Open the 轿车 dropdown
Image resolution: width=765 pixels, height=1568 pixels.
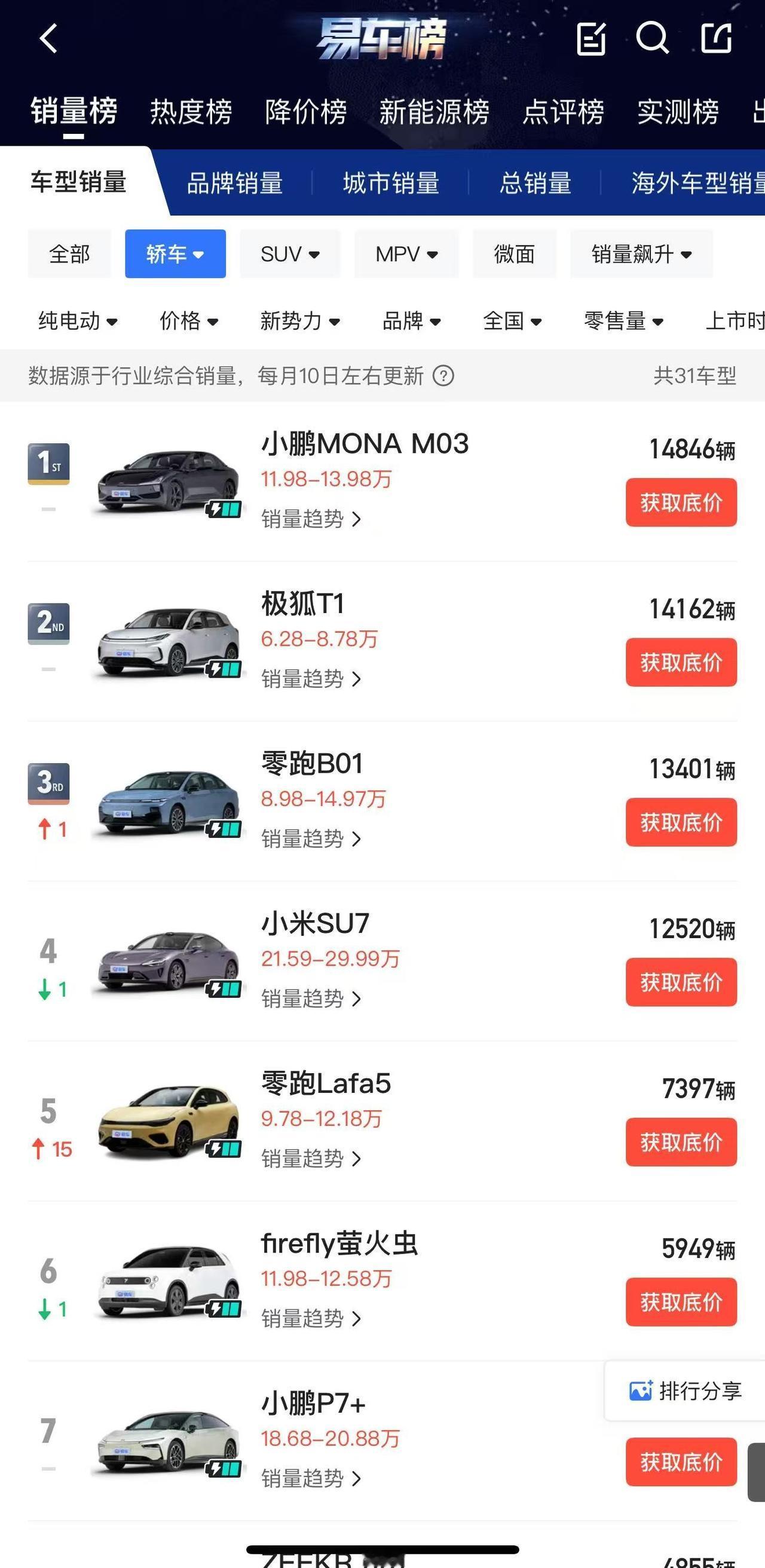coord(175,254)
